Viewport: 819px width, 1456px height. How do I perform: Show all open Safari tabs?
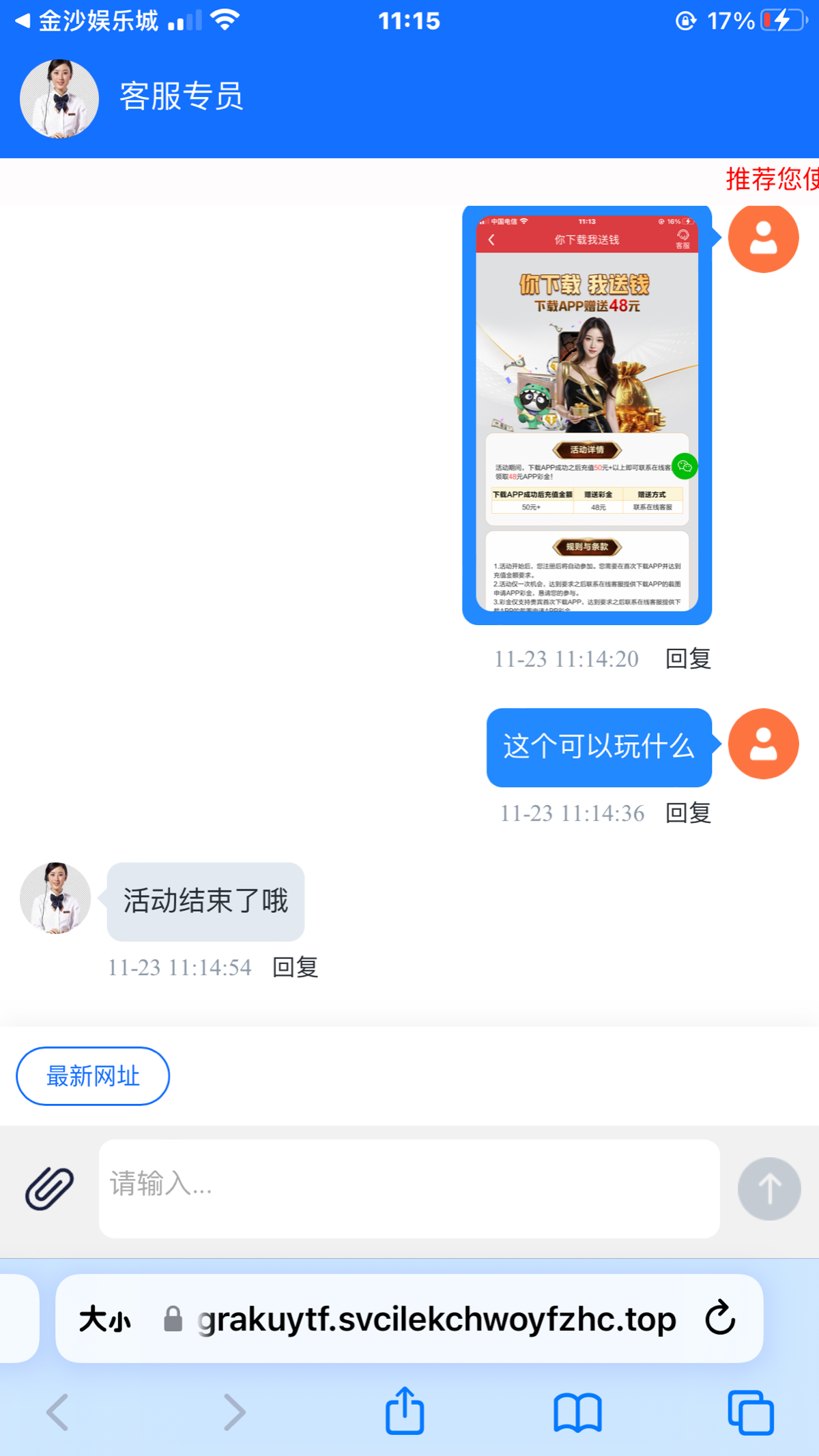(x=751, y=1412)
